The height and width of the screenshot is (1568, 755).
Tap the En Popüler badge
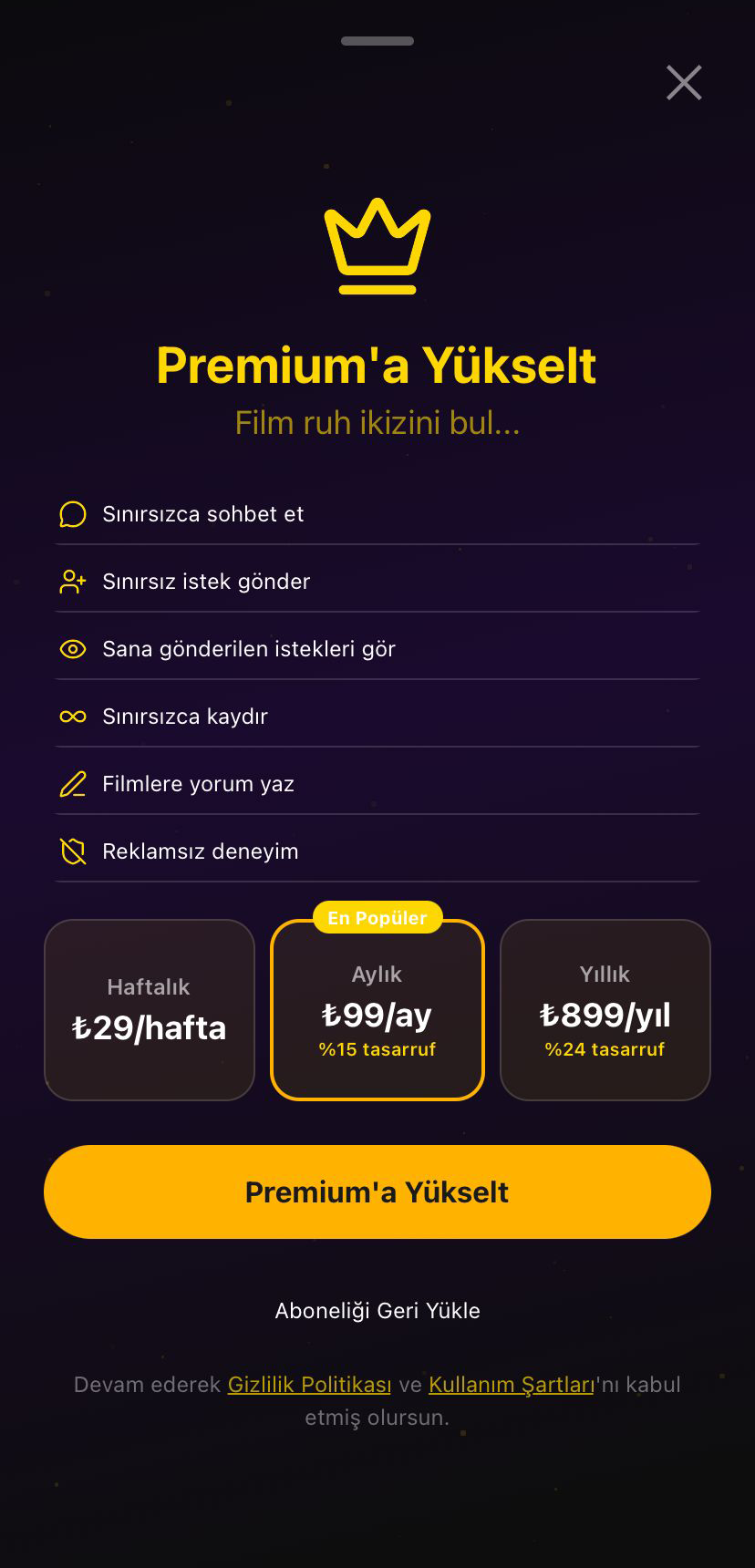click(377, 917)
